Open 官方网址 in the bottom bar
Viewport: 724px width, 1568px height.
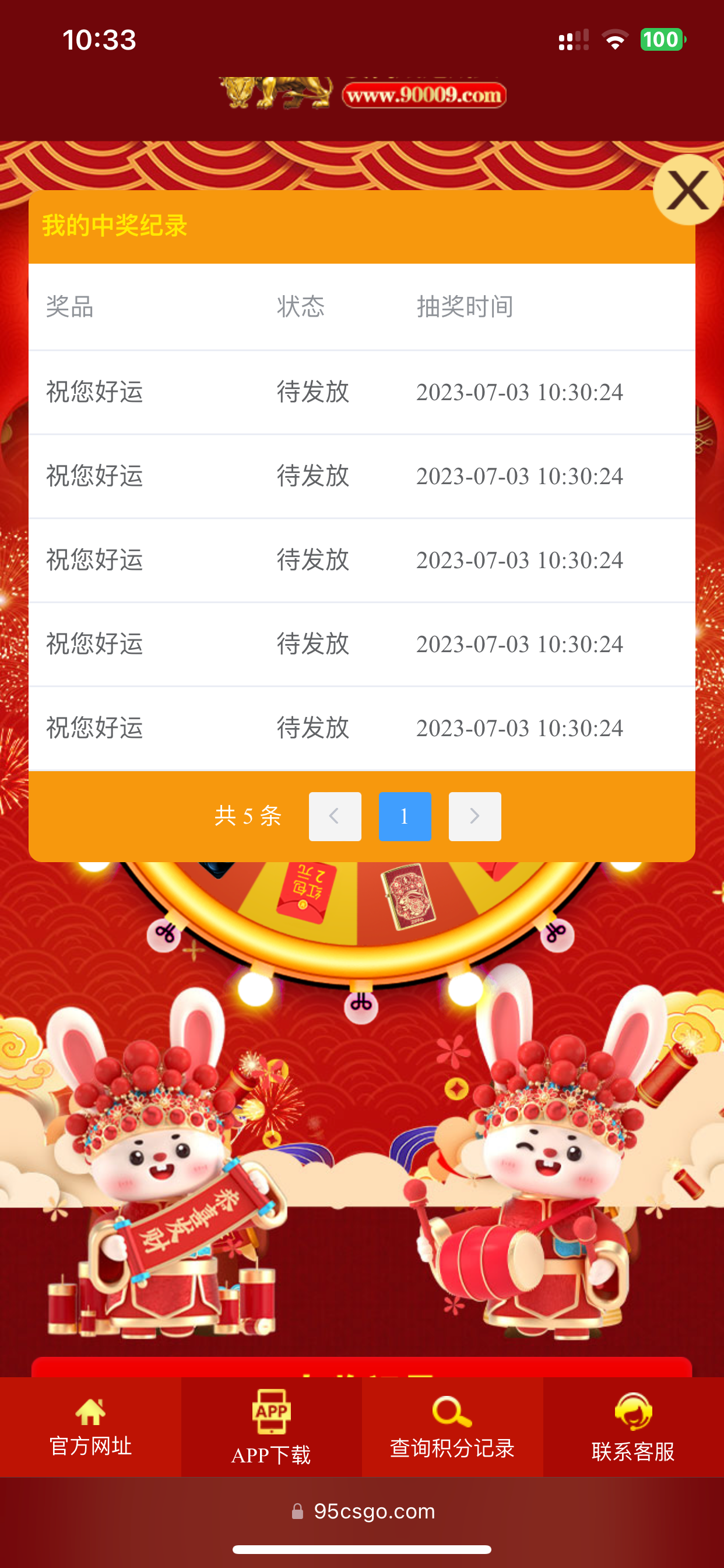(x=90, y=1427)
